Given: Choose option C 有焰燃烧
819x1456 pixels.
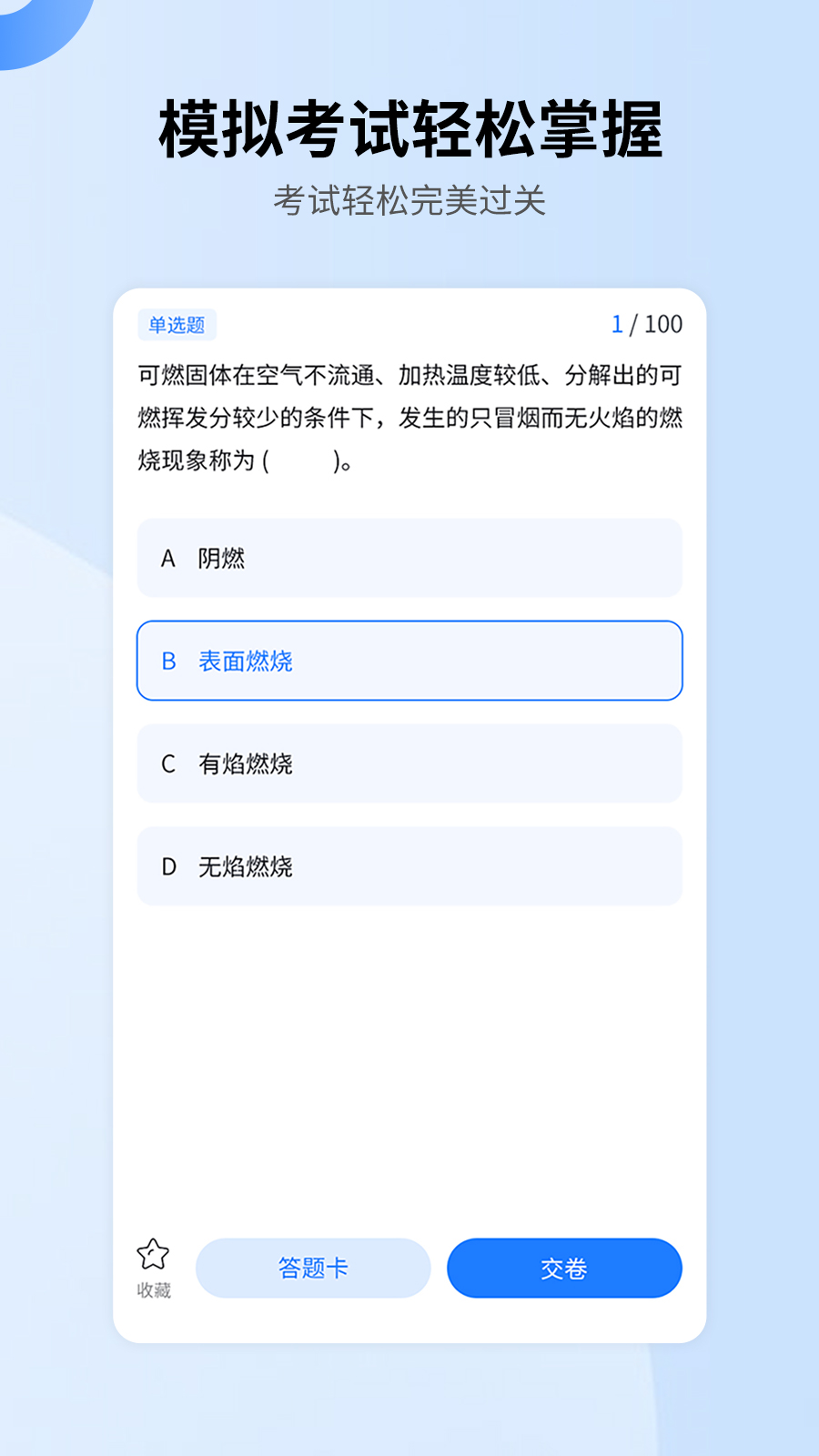Looking at the screenshot, I should pos(409,764).
